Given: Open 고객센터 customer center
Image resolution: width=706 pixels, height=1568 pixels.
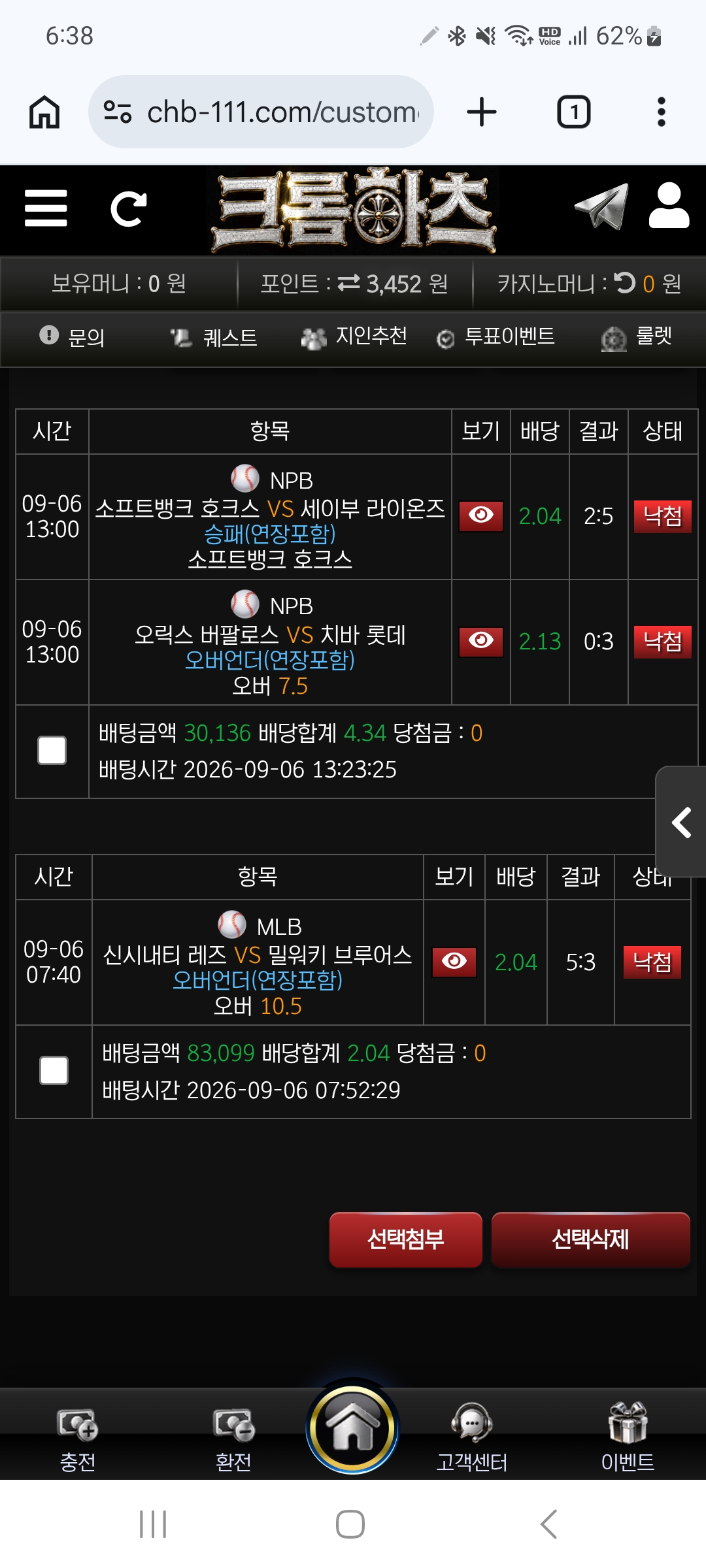Looking at the screenshot, I should click(x=472, y=1437).
